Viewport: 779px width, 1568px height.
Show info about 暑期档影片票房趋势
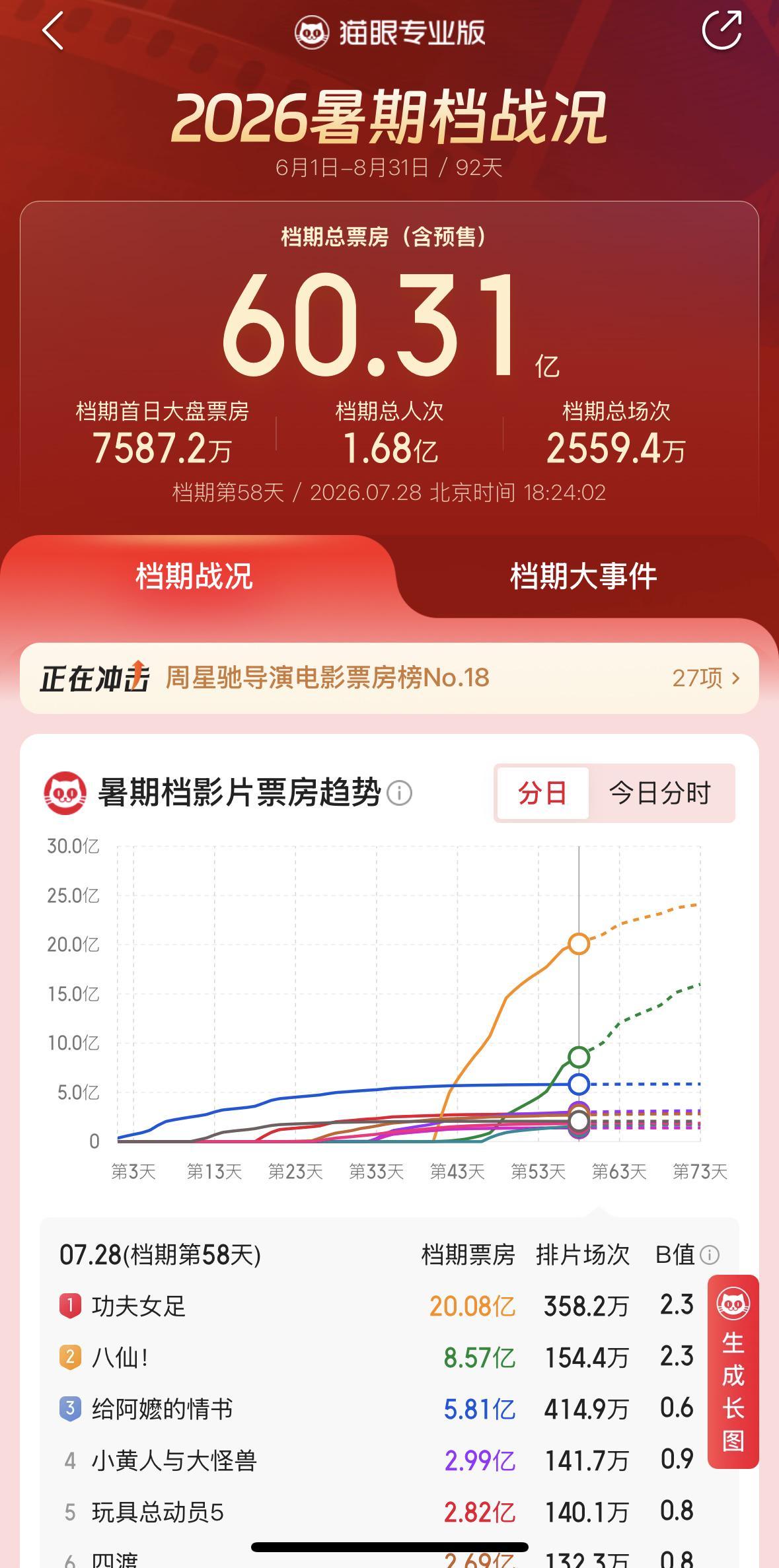pyautogui.click(x=399, y=793)
